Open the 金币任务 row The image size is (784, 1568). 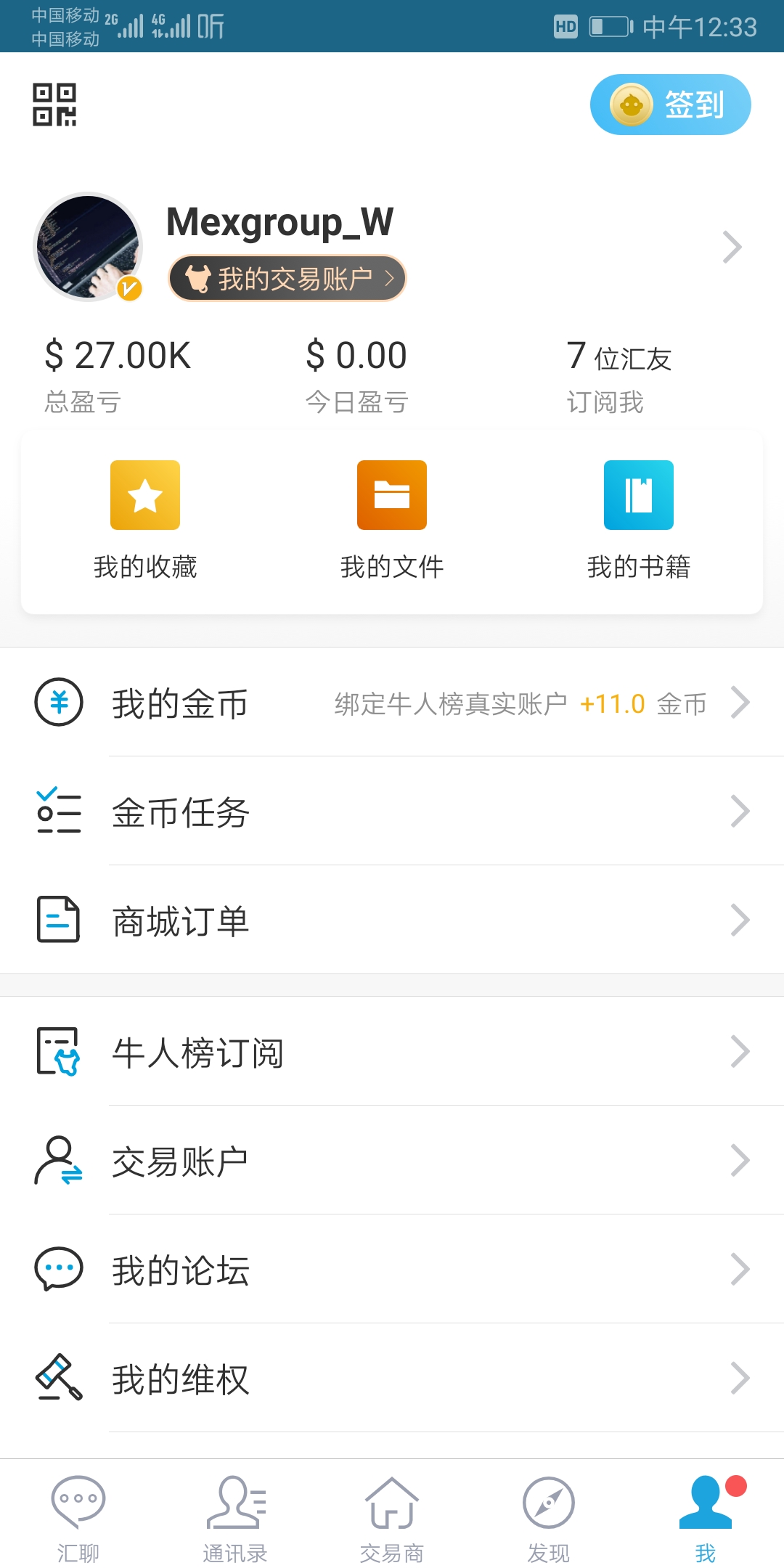coord(392,812)
